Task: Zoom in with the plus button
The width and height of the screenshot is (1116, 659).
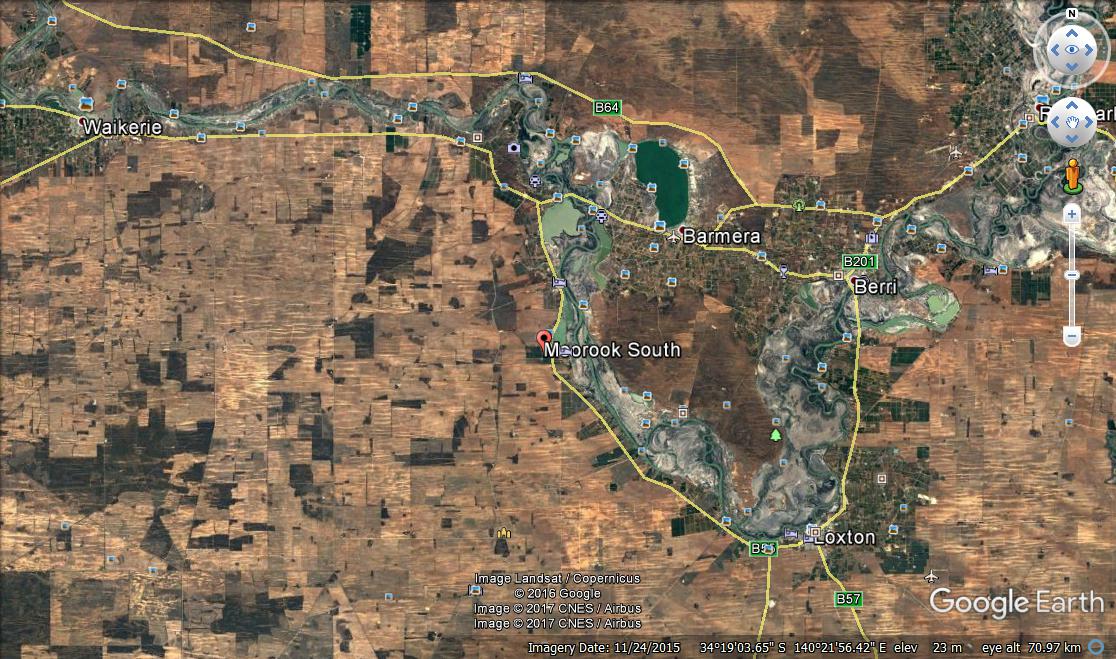Action: click(1072, 214)
